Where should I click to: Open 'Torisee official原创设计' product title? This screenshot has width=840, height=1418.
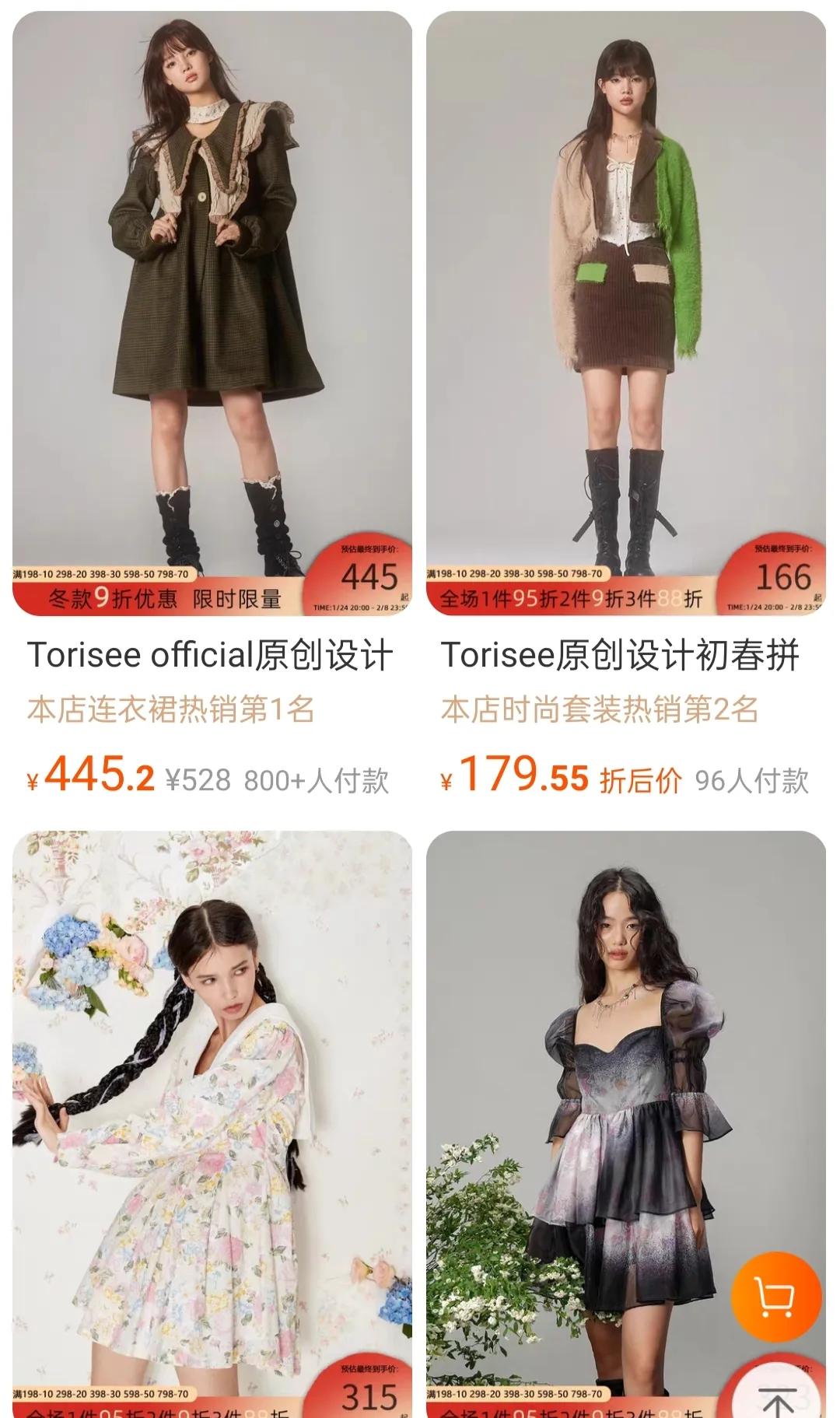point(210,656)
